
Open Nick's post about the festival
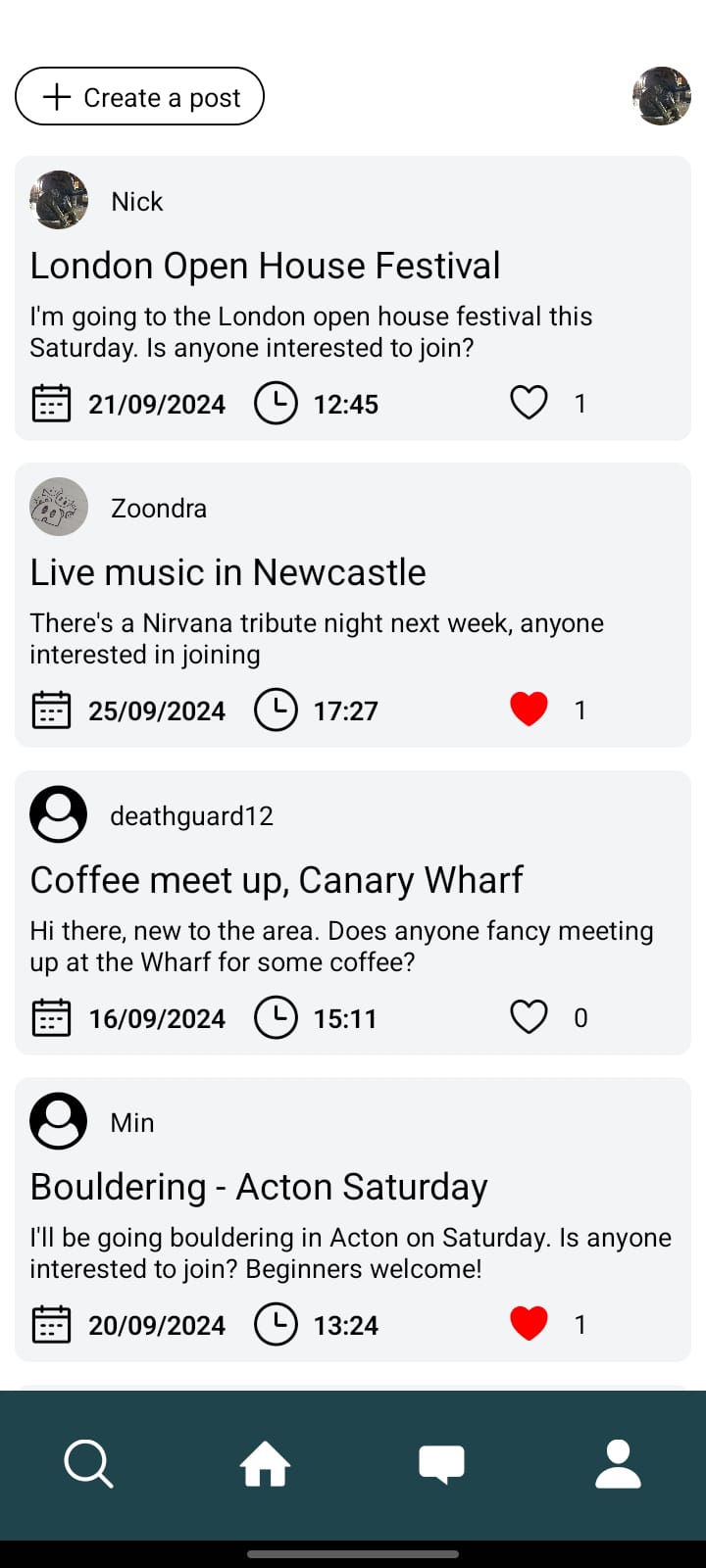click(x=266, y=265)
